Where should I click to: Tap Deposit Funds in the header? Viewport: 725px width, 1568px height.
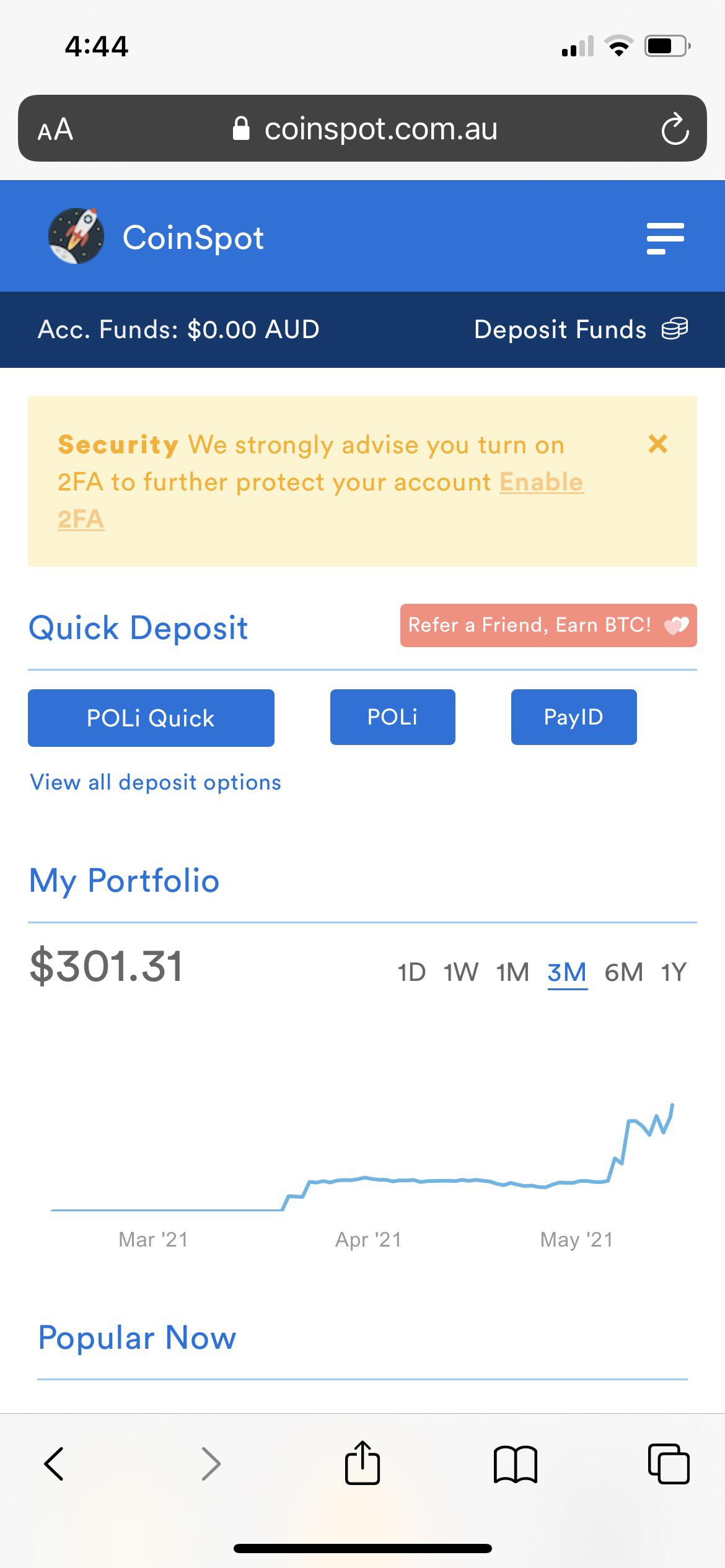(x=581, y=329)
